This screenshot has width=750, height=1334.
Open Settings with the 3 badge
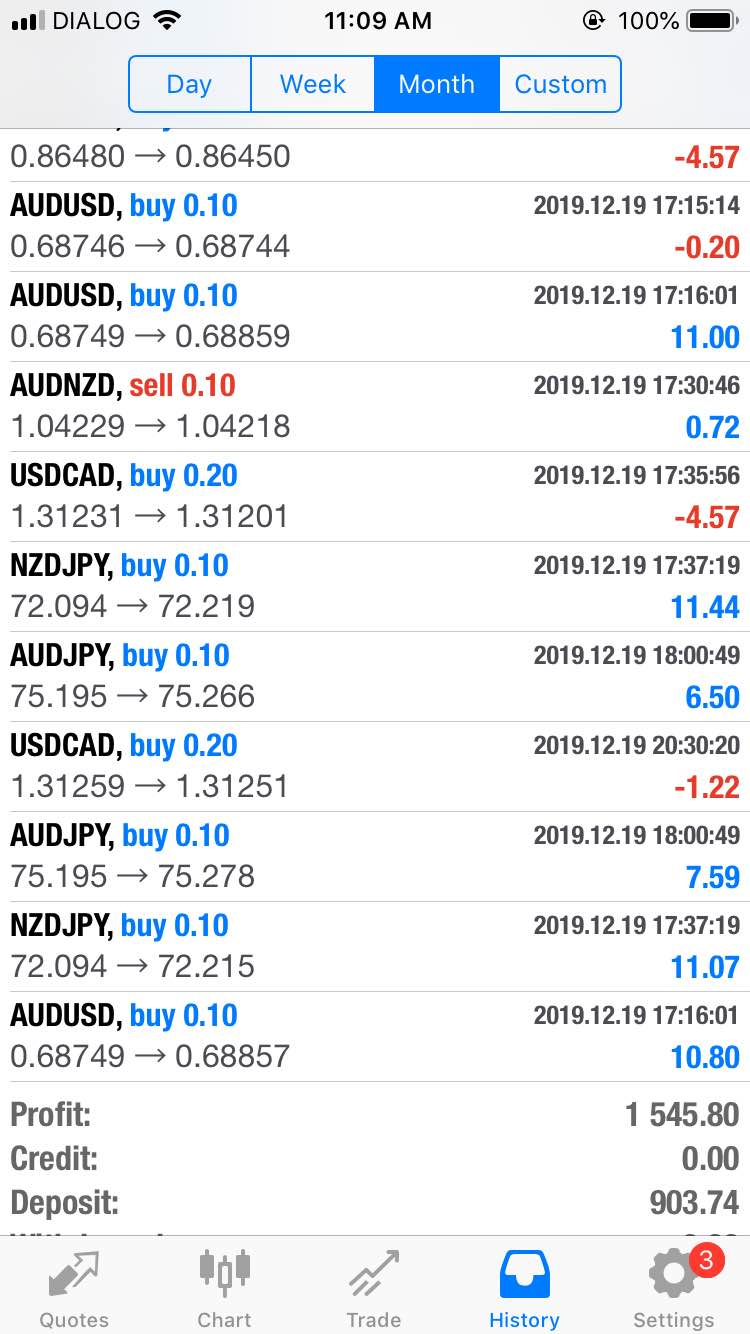tap(674, 1288)
